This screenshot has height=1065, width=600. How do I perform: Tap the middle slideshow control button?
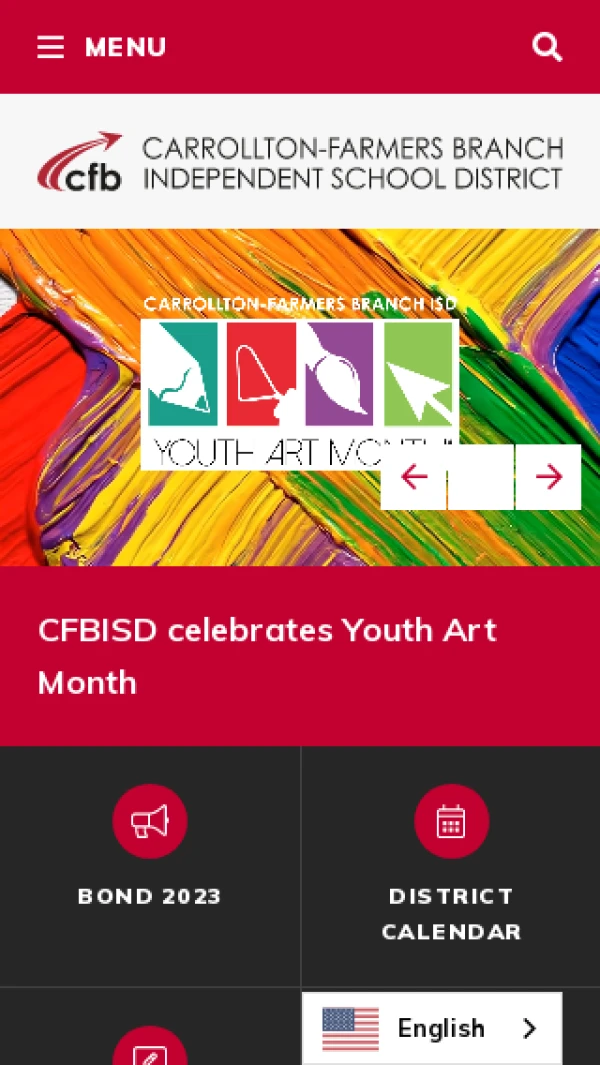(481, 477)
